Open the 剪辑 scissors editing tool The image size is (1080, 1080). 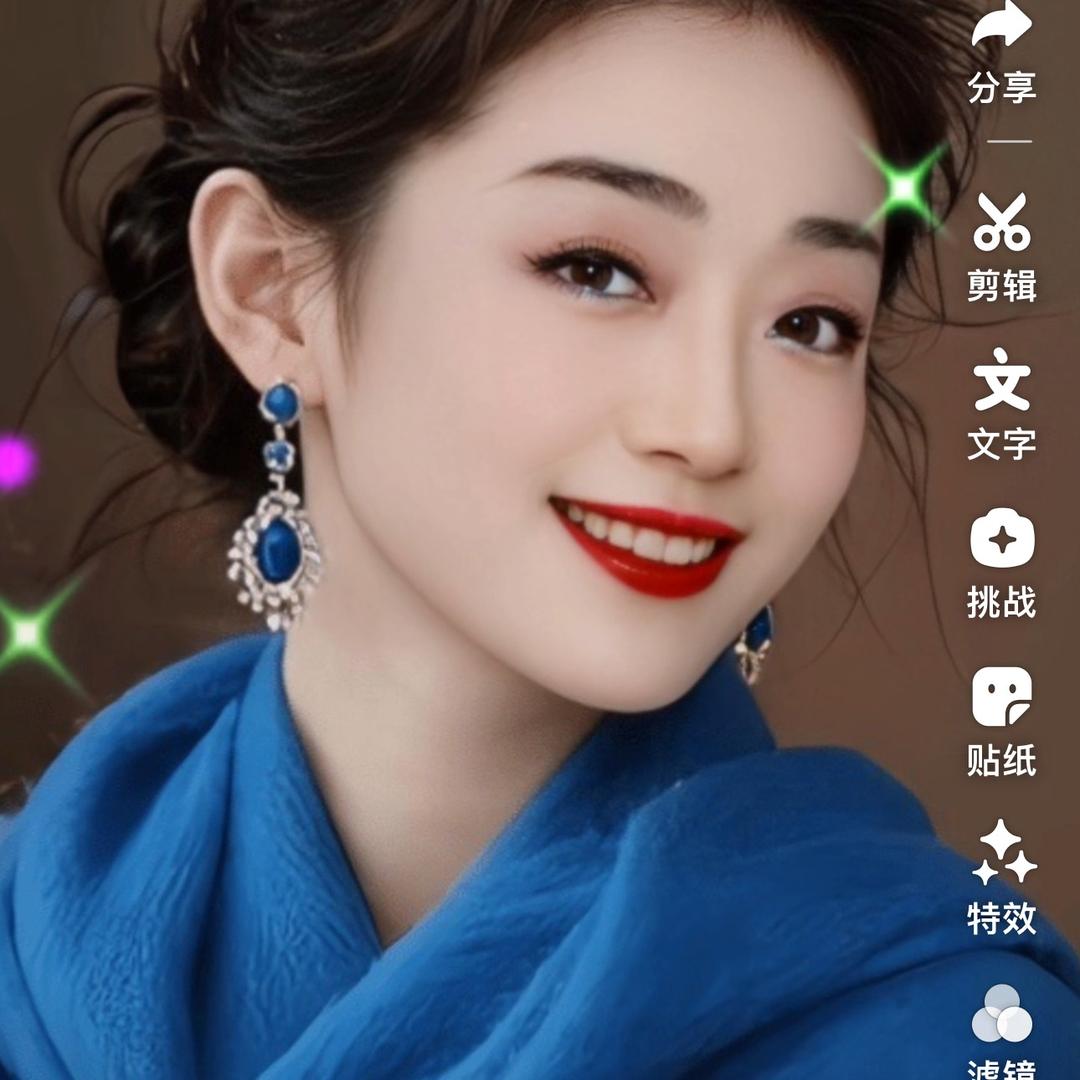(1001, 222)
